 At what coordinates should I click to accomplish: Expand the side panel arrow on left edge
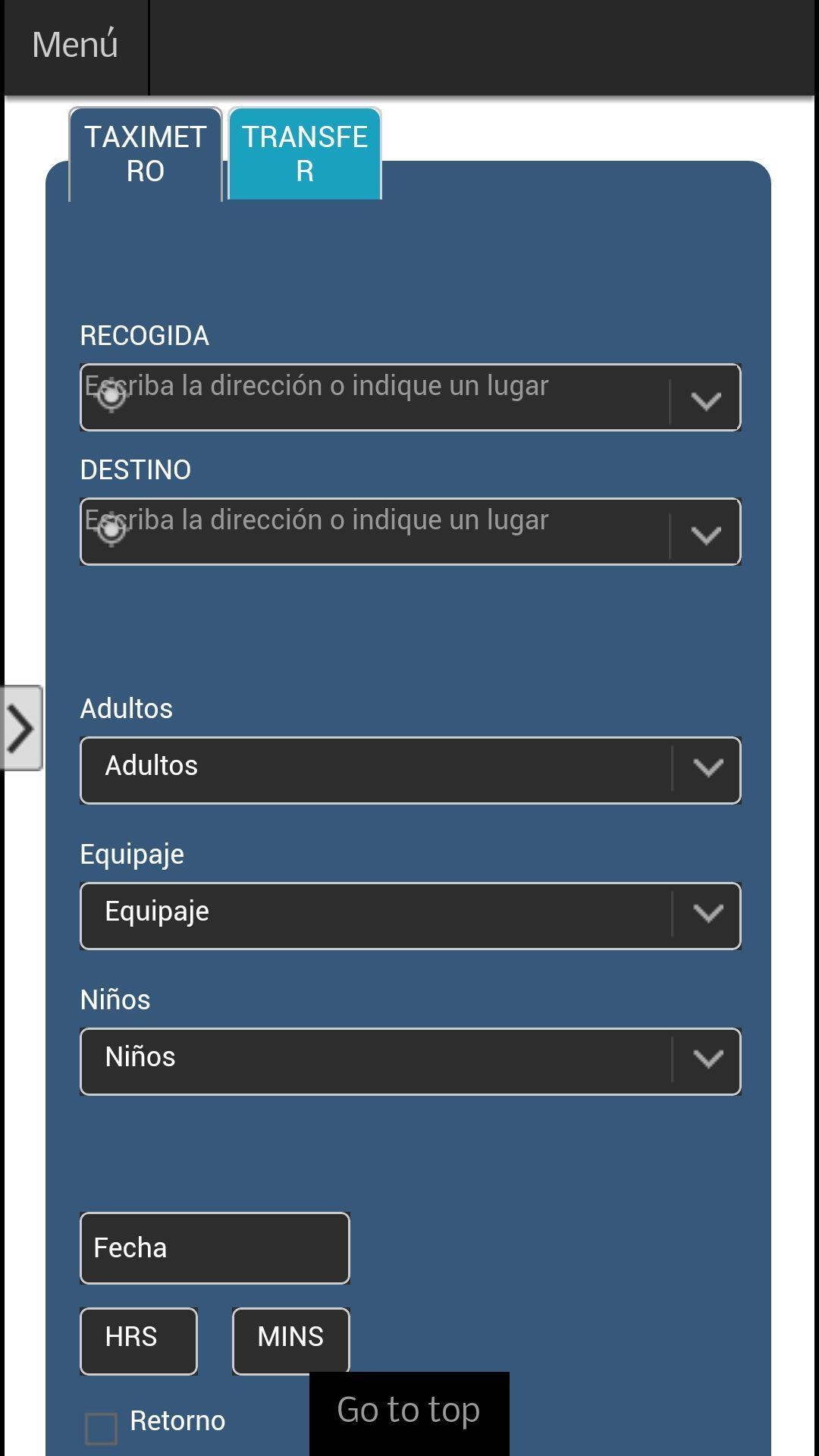click(x=20, y=729)
